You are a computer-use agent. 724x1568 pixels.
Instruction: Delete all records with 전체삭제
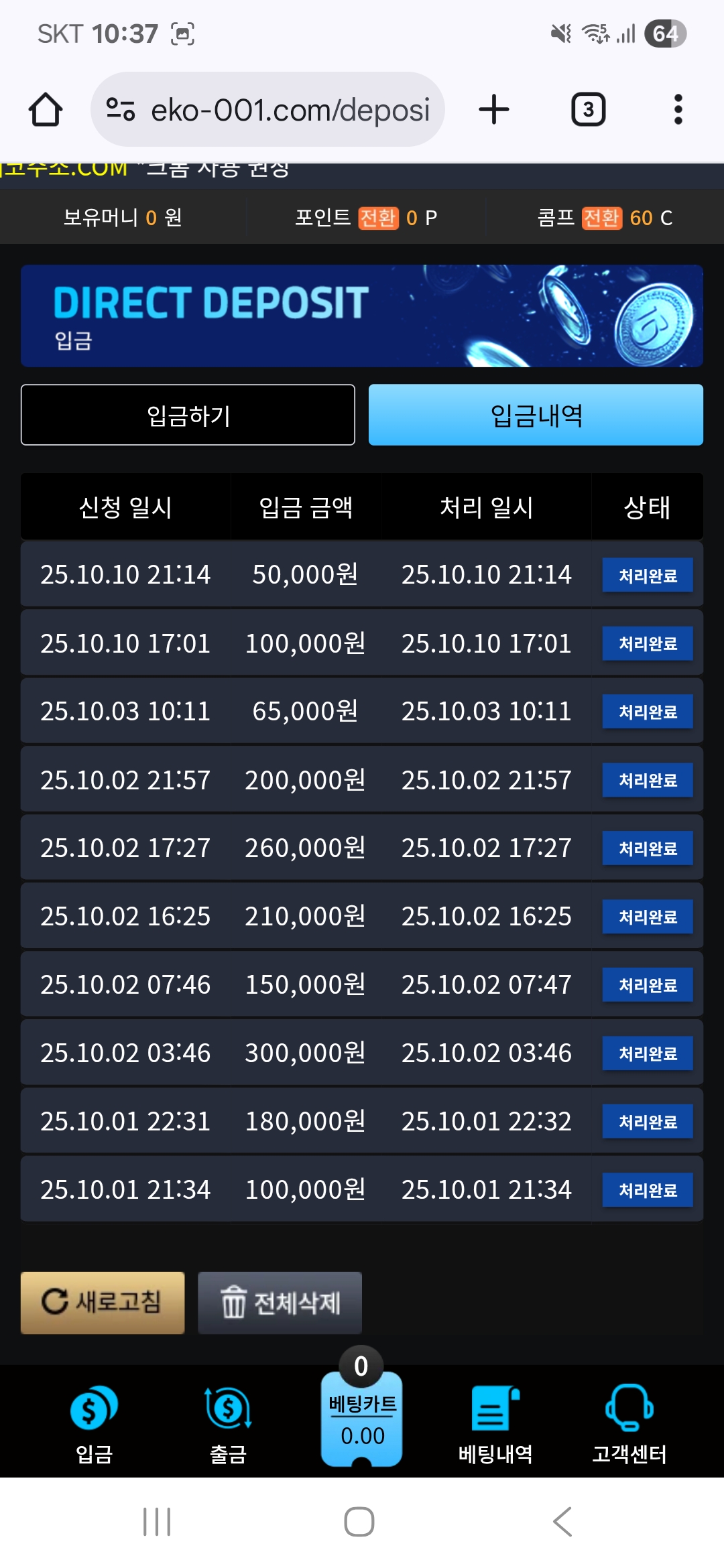point(280,1302)
